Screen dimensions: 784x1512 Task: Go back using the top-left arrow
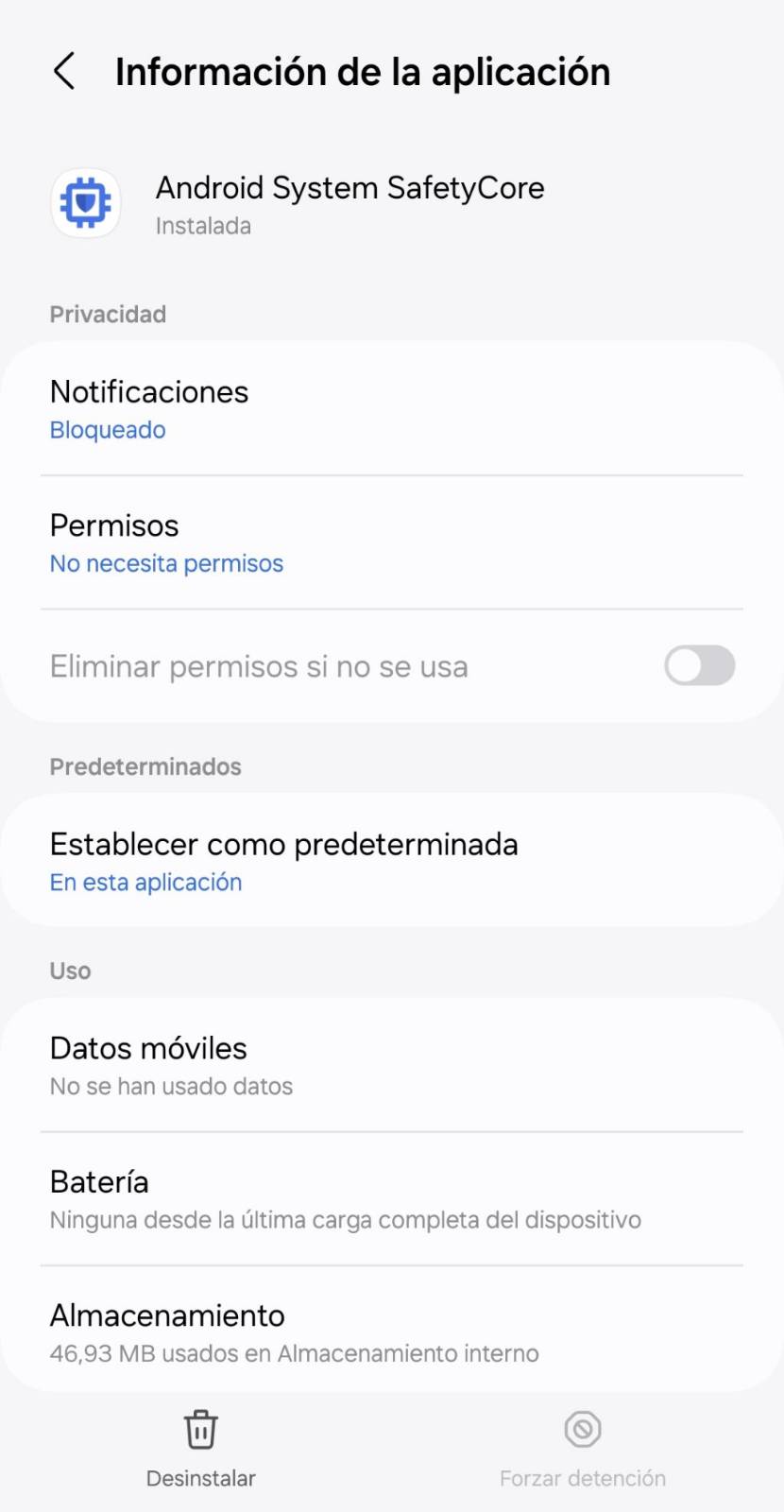coord(64,72)
